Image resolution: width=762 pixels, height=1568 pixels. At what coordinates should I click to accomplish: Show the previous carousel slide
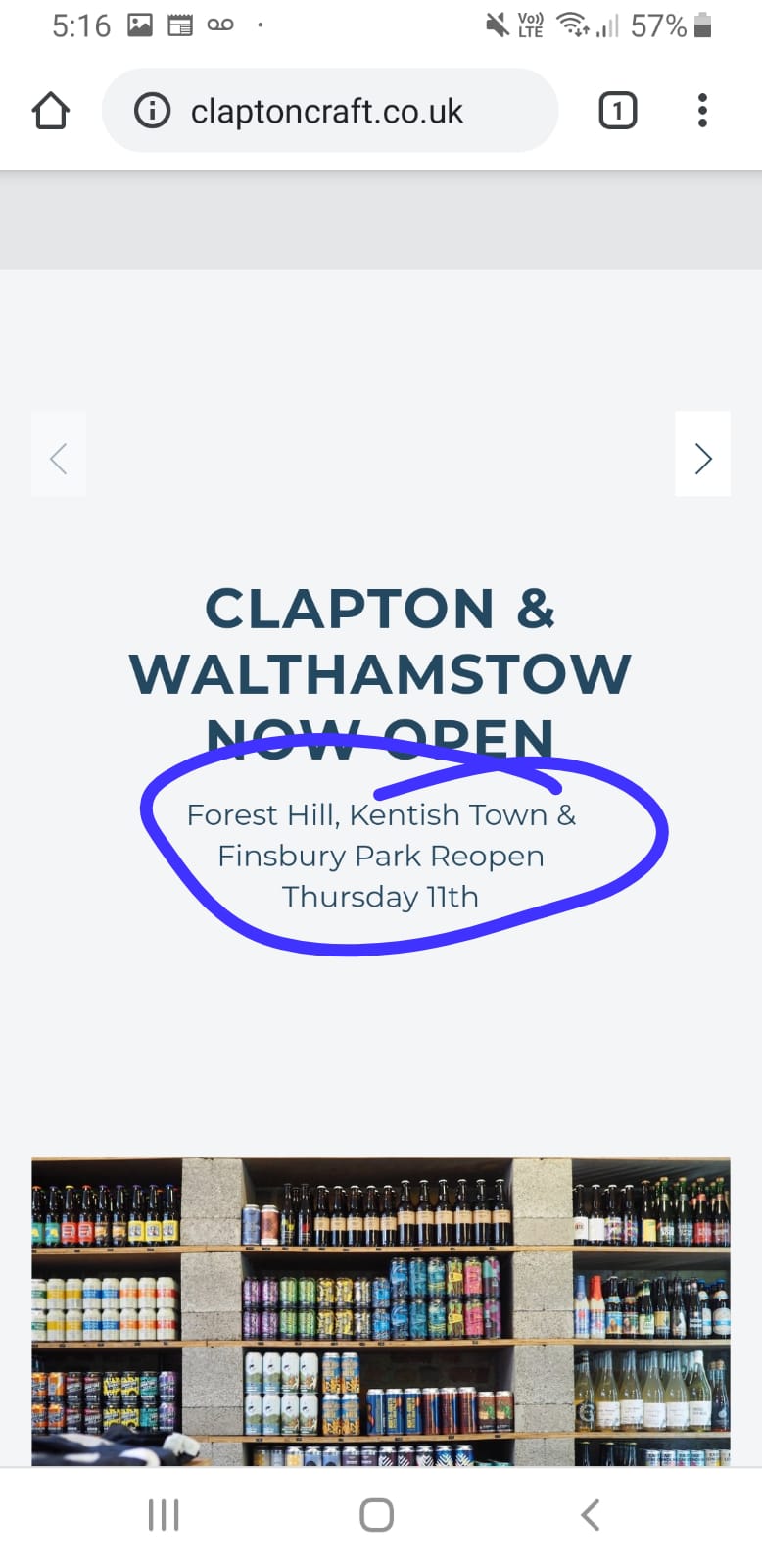[x=59, y=457]
